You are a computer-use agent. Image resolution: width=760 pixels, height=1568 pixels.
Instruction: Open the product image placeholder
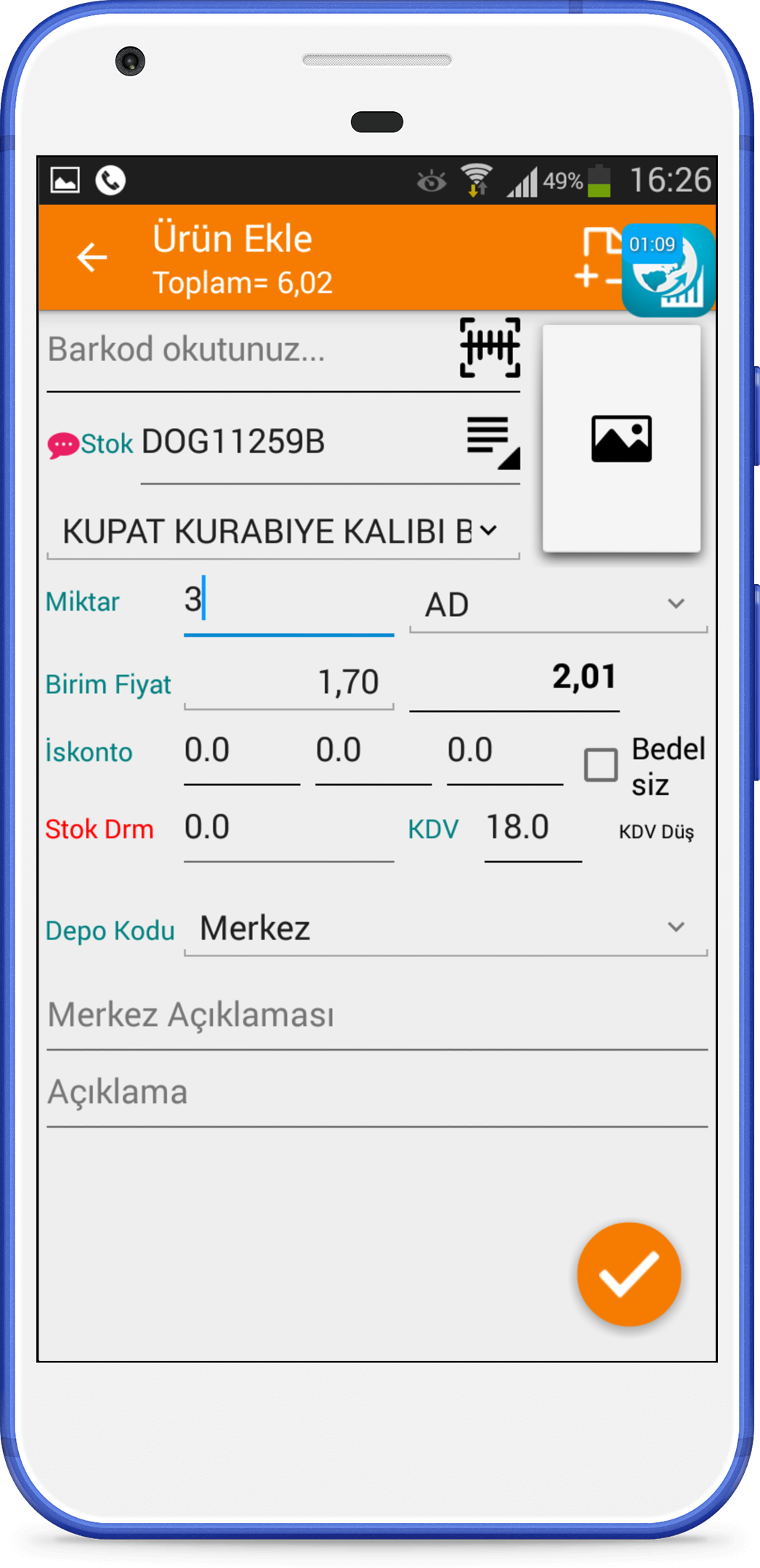(x=621, y=438)
